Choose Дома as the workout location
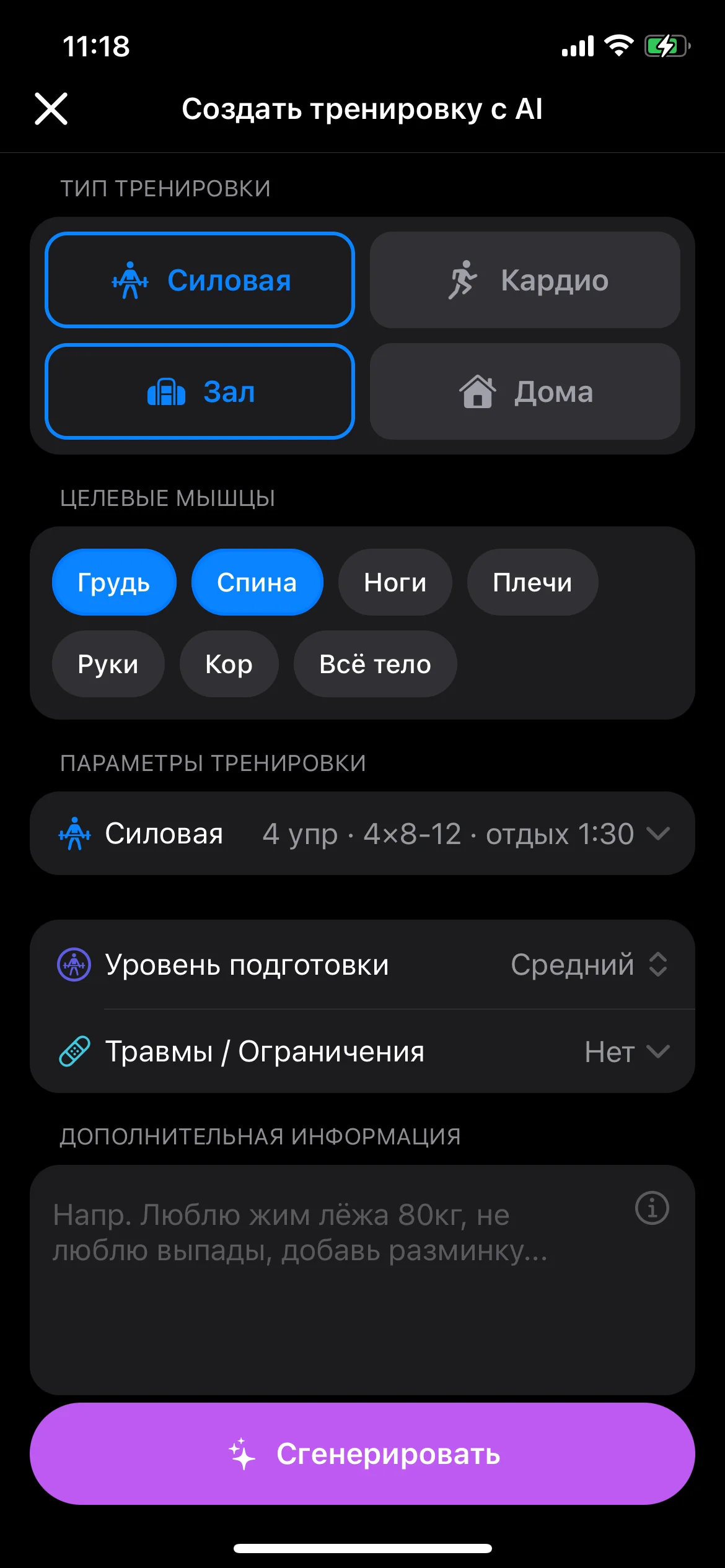Screen dimensions: 725x1568 525,391
